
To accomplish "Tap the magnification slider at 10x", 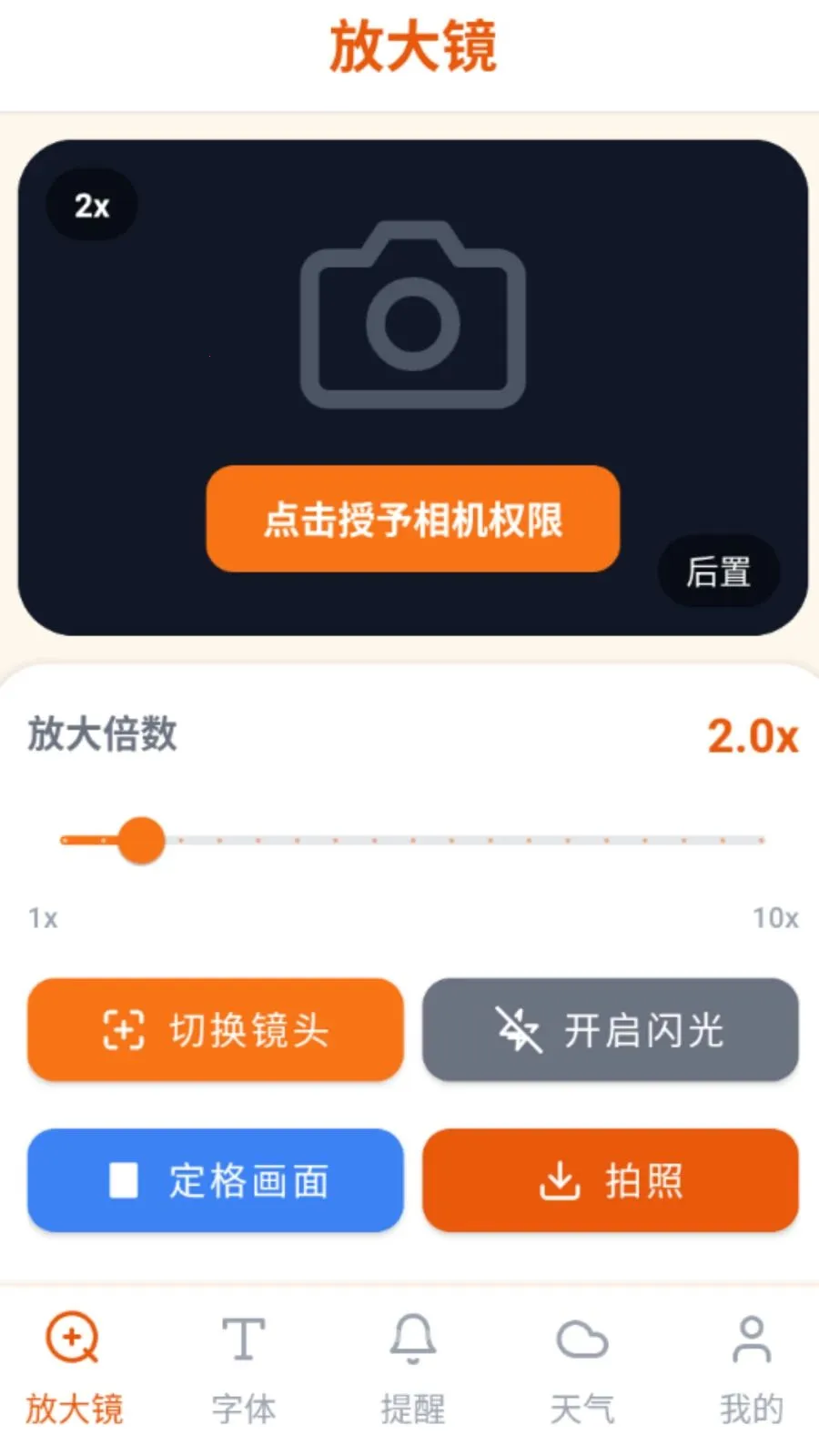I will [761, 840].
